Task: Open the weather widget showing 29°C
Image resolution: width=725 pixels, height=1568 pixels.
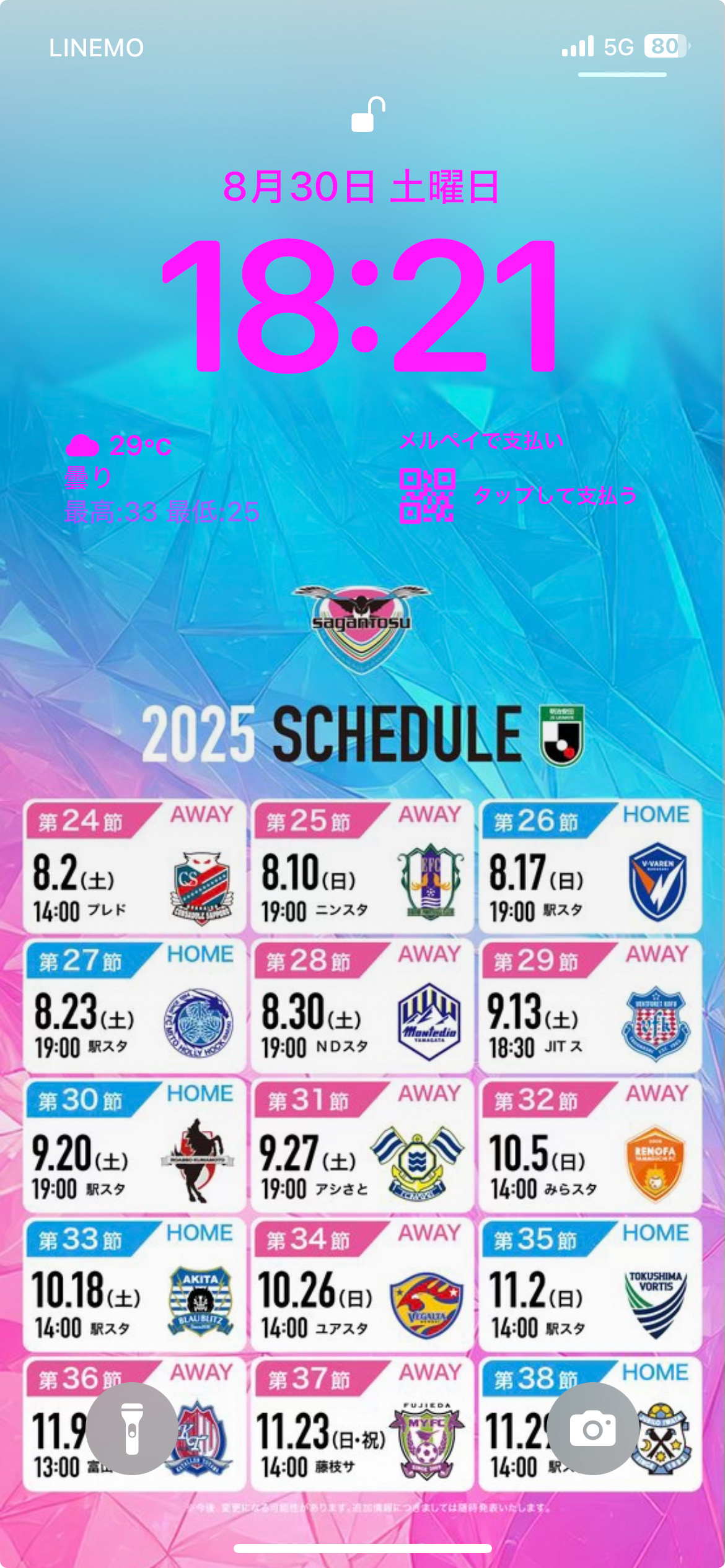Action: [x=161, y=479]
